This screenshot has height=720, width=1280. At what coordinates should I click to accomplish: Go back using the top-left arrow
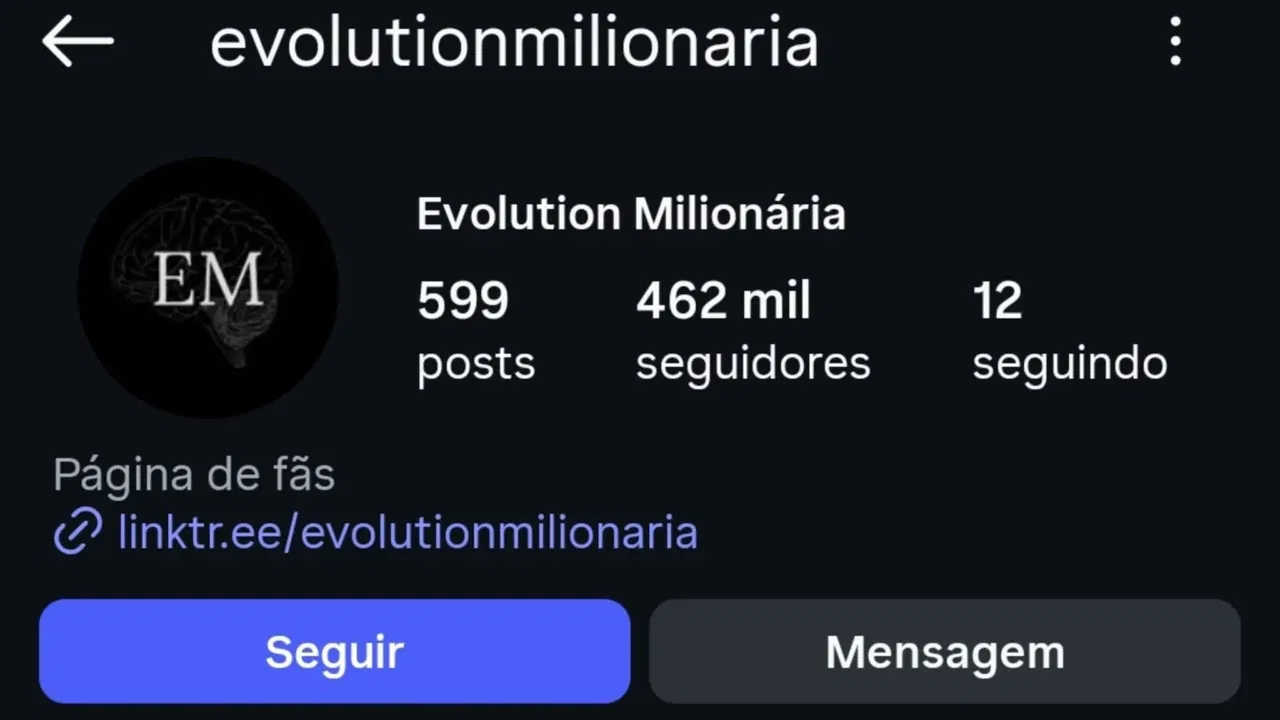[78, 41]
